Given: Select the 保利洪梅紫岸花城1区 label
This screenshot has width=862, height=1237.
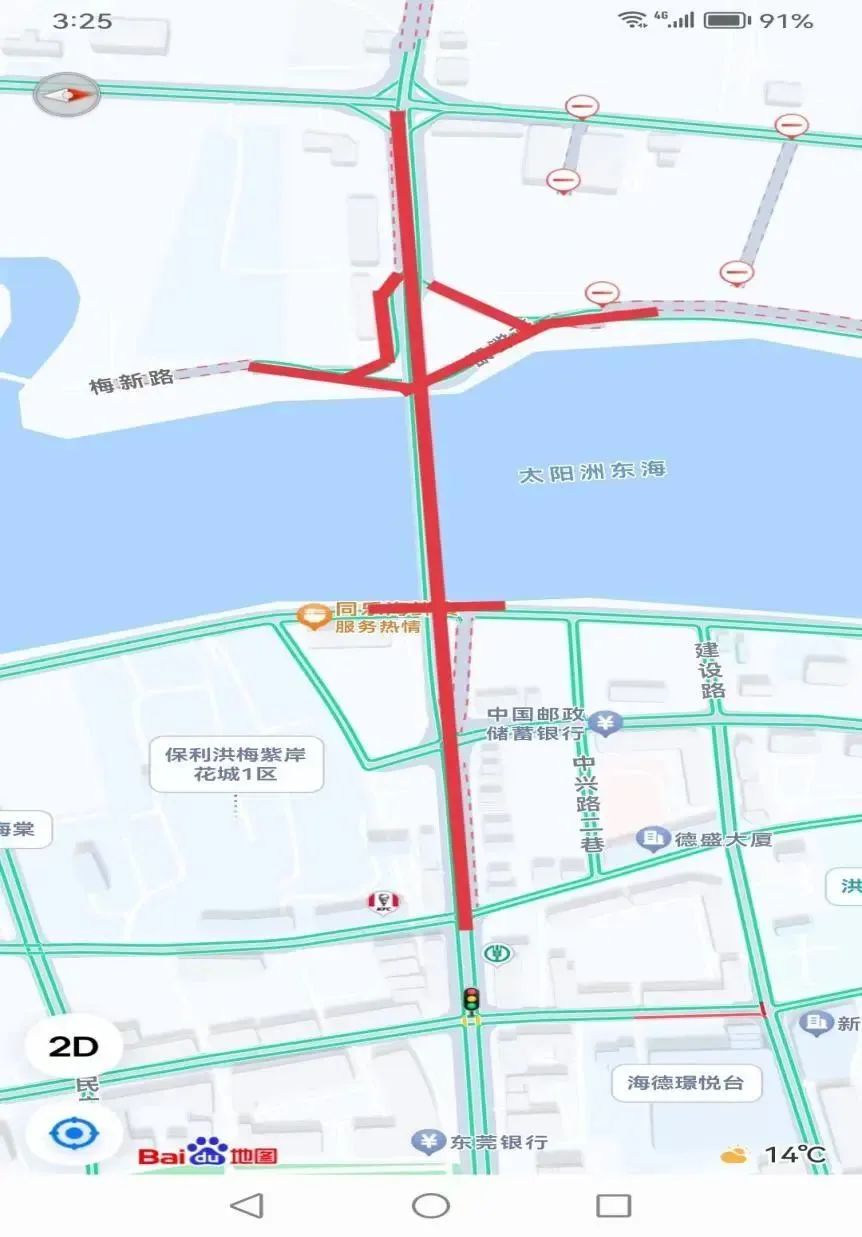Looking at the screenshot, I should (235, 764).
